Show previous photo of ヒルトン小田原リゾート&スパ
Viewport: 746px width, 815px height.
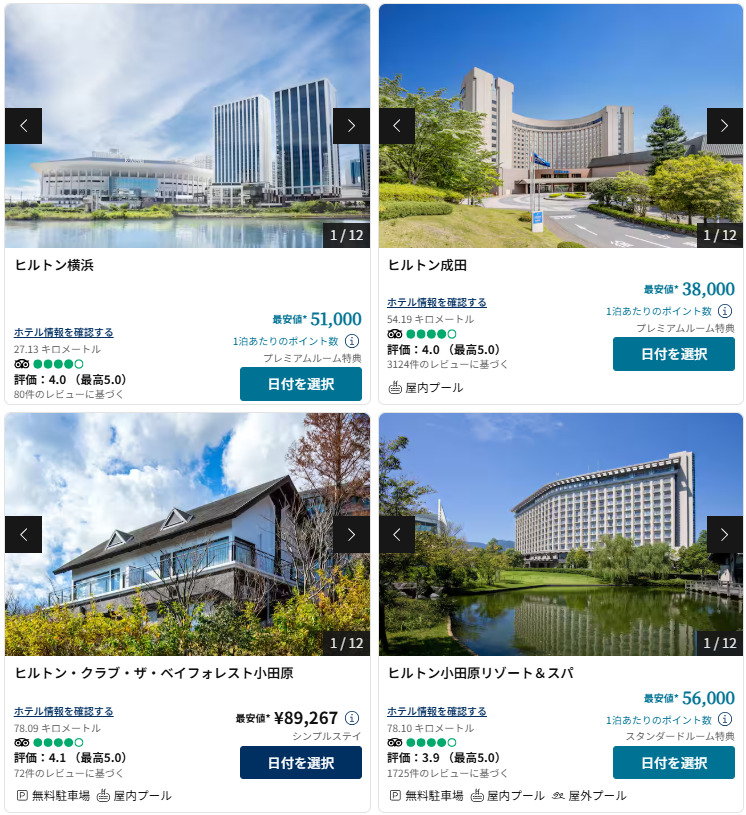[x=397, y=534]
